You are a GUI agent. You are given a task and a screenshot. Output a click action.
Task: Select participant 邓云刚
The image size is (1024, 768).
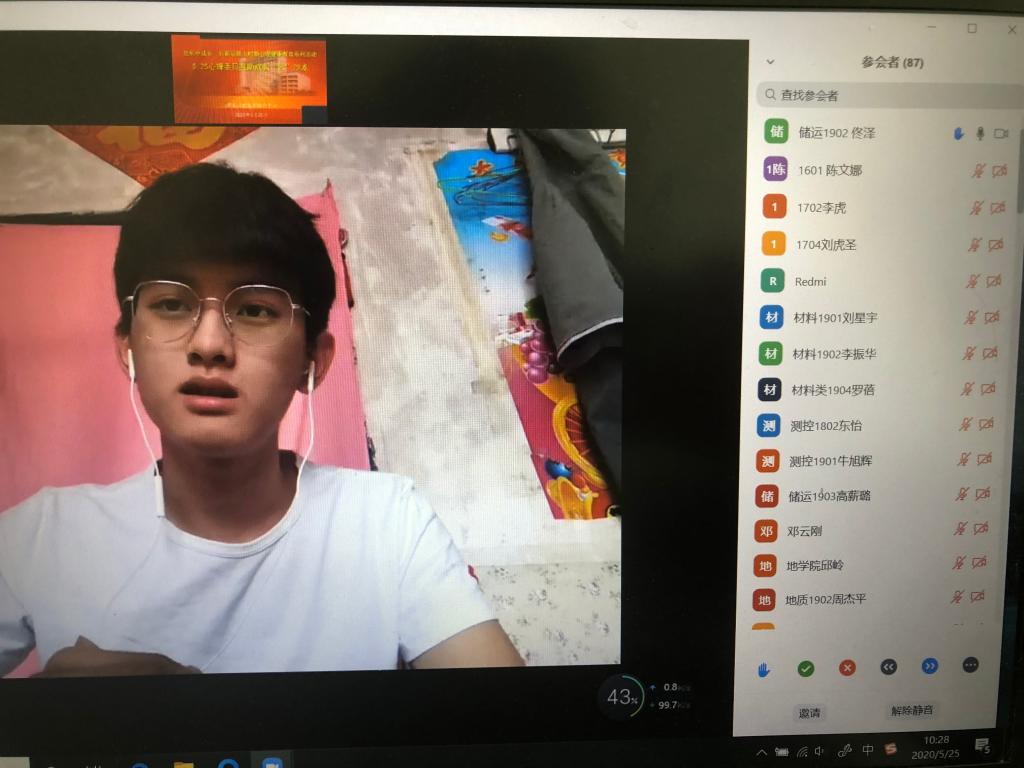pyautogui.click(x=804, y=531)
